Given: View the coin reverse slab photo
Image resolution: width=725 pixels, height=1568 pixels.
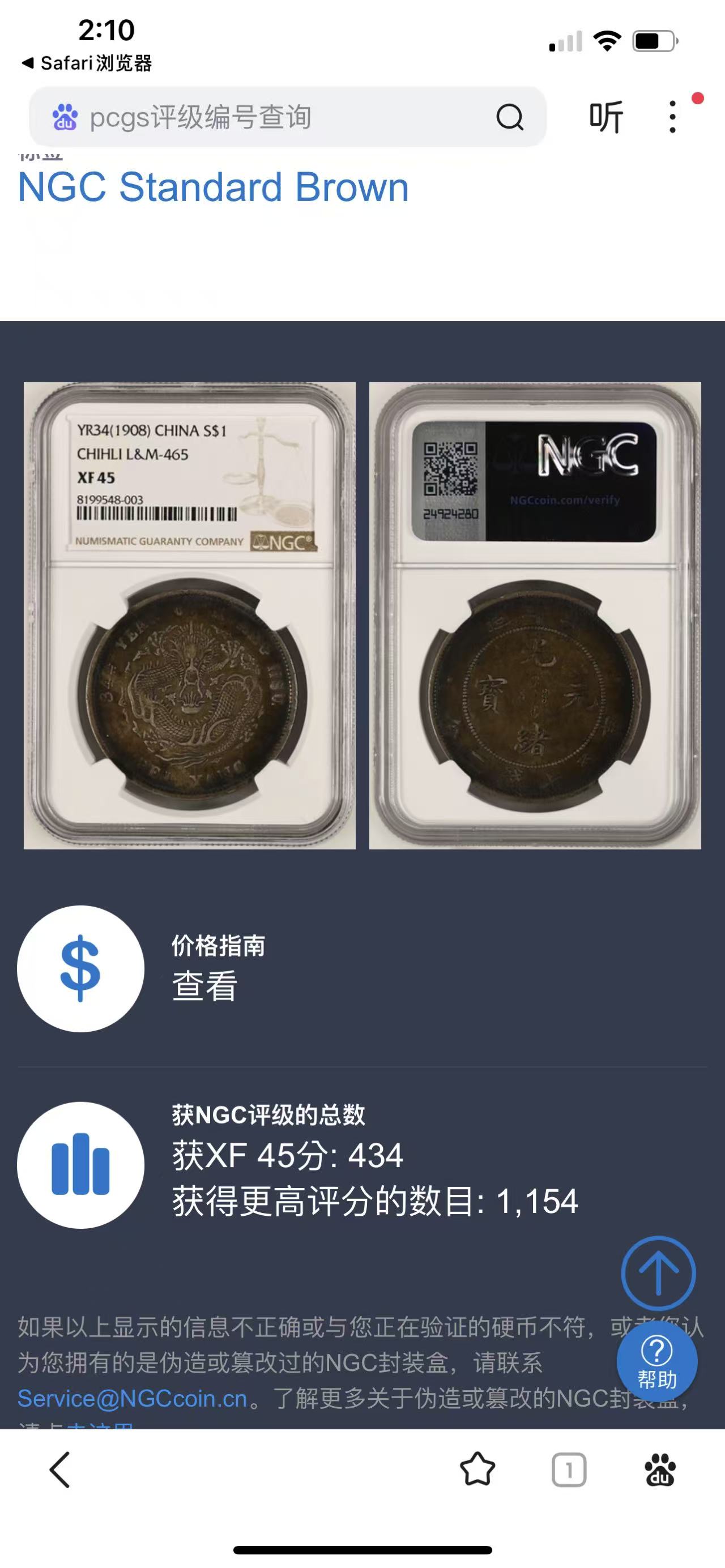Looking at the screenshot, I should pyautogui.click(x=535, y=616).
